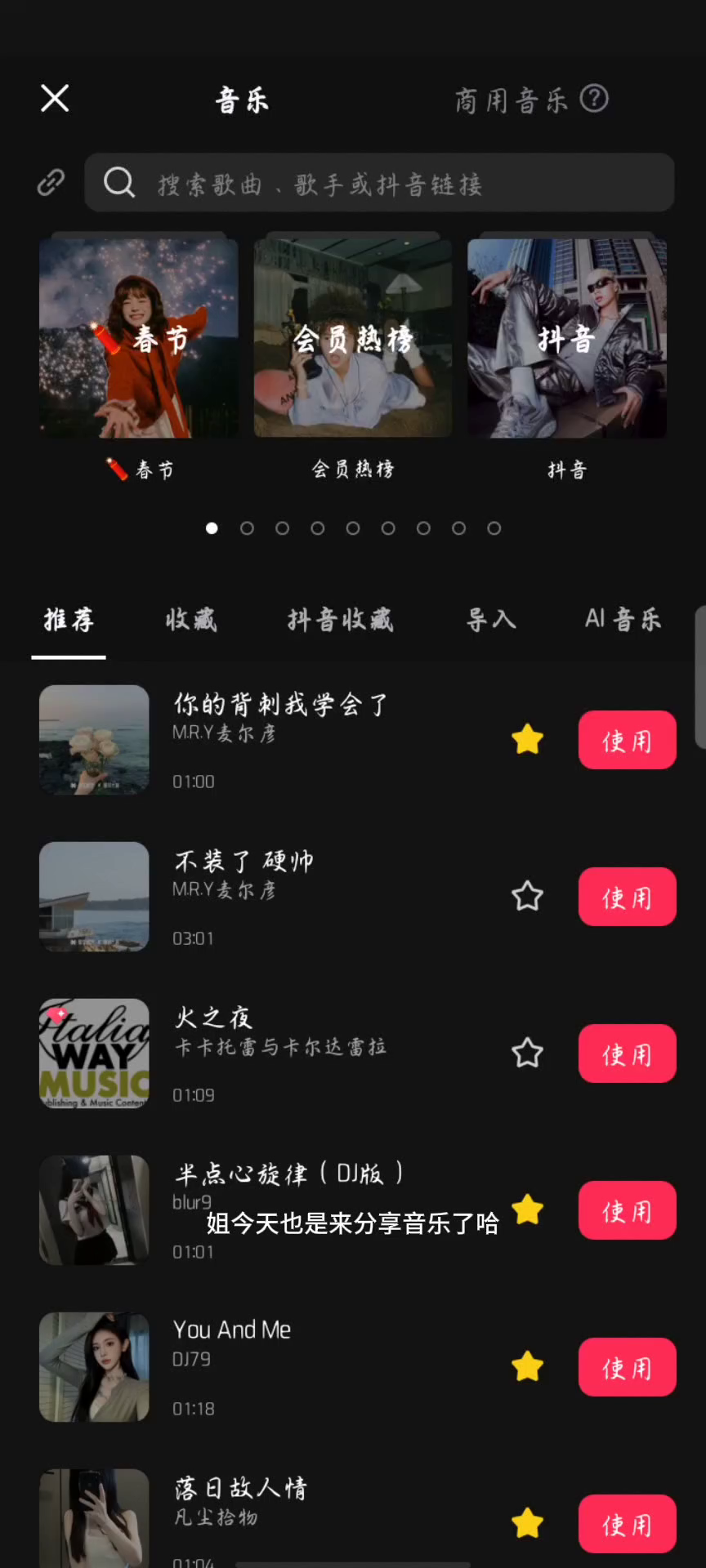Switch to the 抖音收藏 tab
Image resolution: width=706 pixels, height=1568 pixels.
coord(340,620)
